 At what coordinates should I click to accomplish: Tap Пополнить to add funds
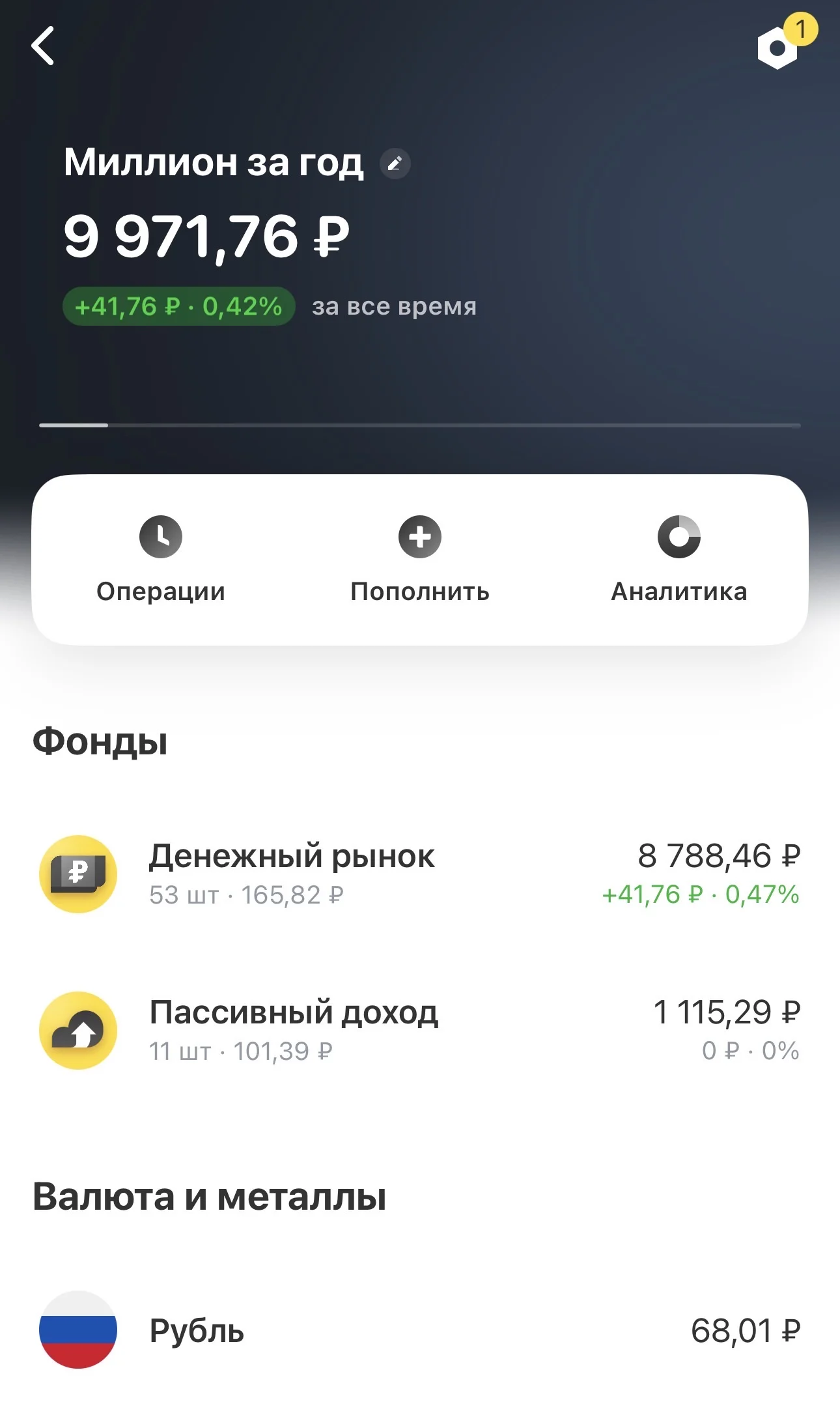pos(420,560)
